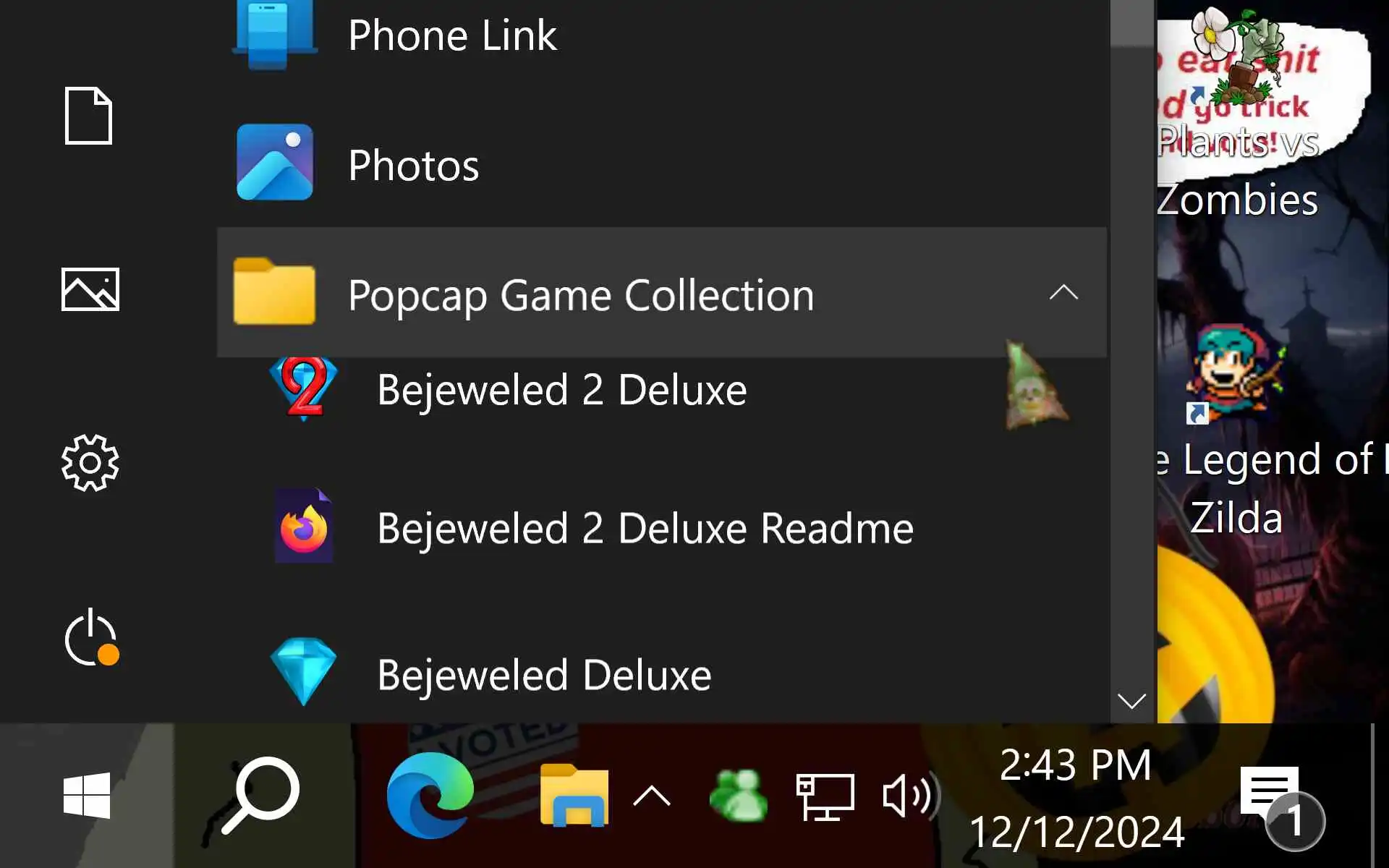Open the Power options
The image size is (1389, 868).
coord(90,638)
